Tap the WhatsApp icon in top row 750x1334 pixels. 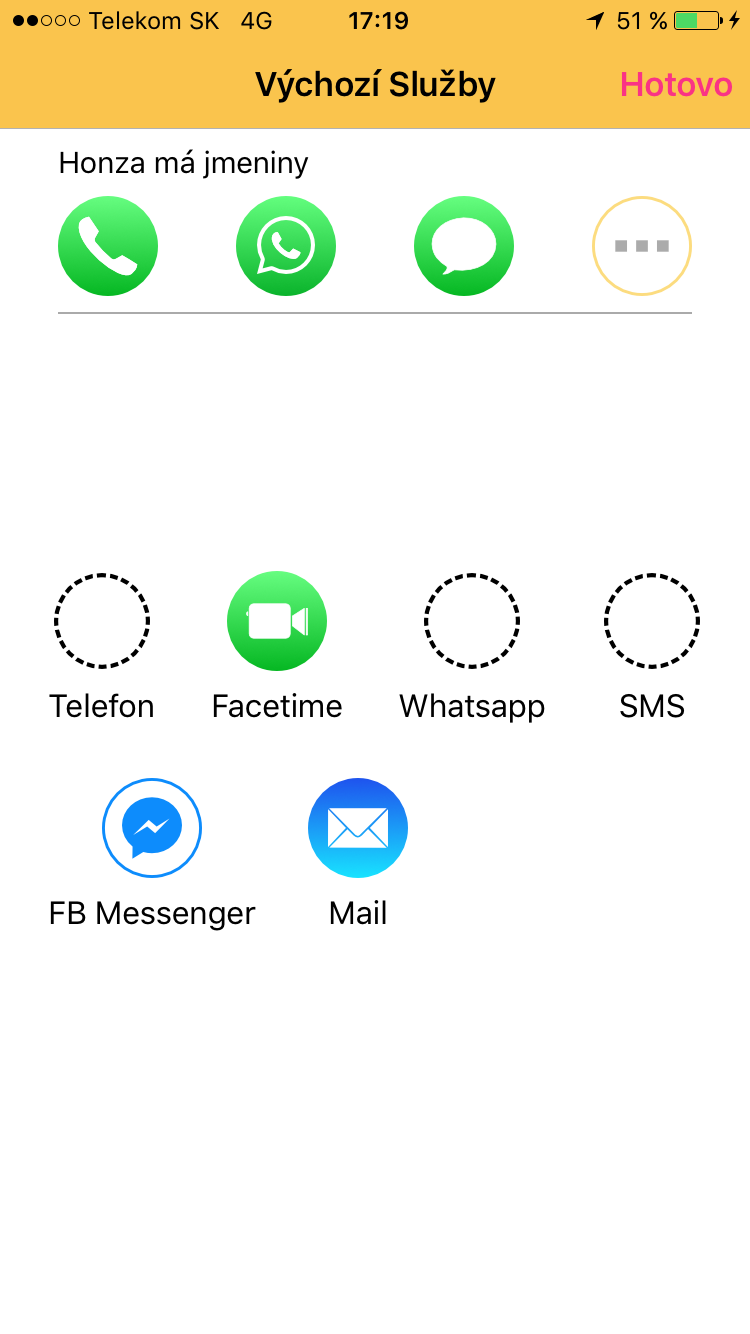click(x=286, y=246)
